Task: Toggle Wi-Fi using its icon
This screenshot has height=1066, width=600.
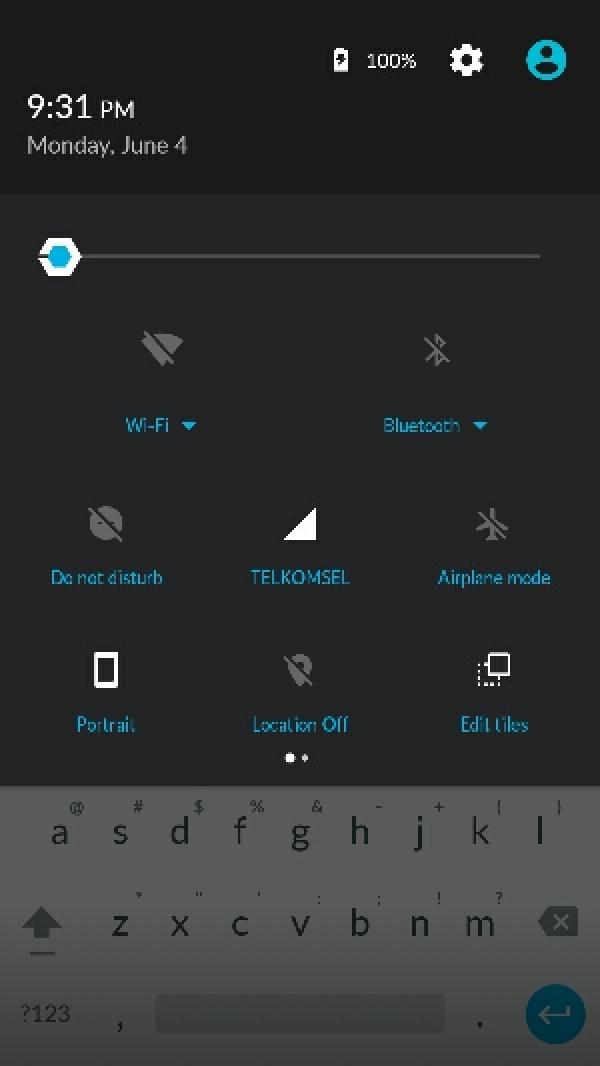Action: [x=161, y=349]
